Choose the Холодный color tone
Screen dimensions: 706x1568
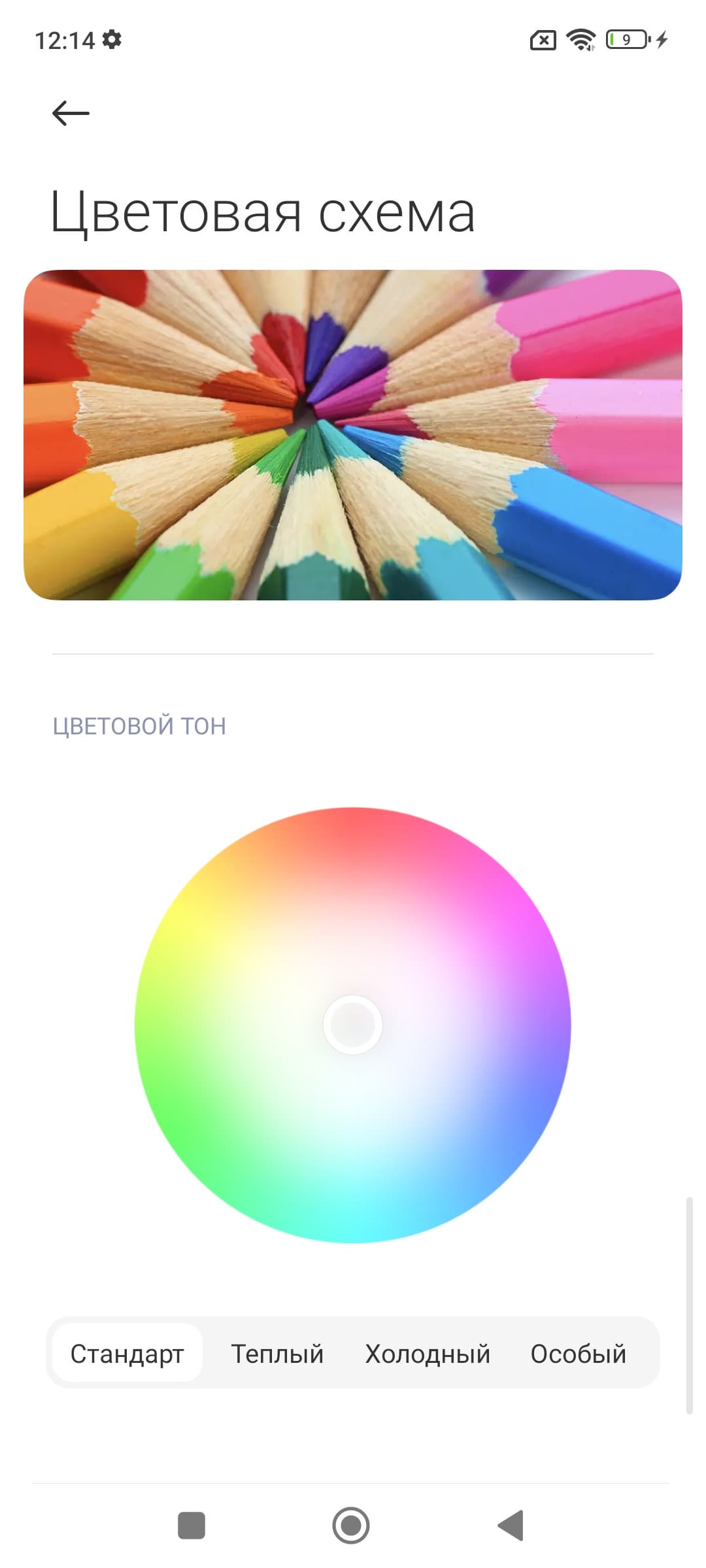(428, 1354)
